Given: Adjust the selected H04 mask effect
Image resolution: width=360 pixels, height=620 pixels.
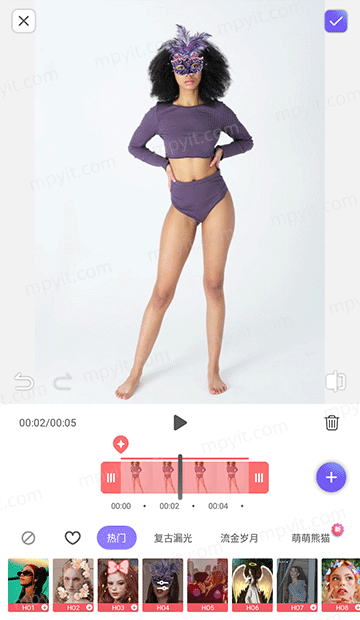Looking at the screenshot, I should coord(163,585).
